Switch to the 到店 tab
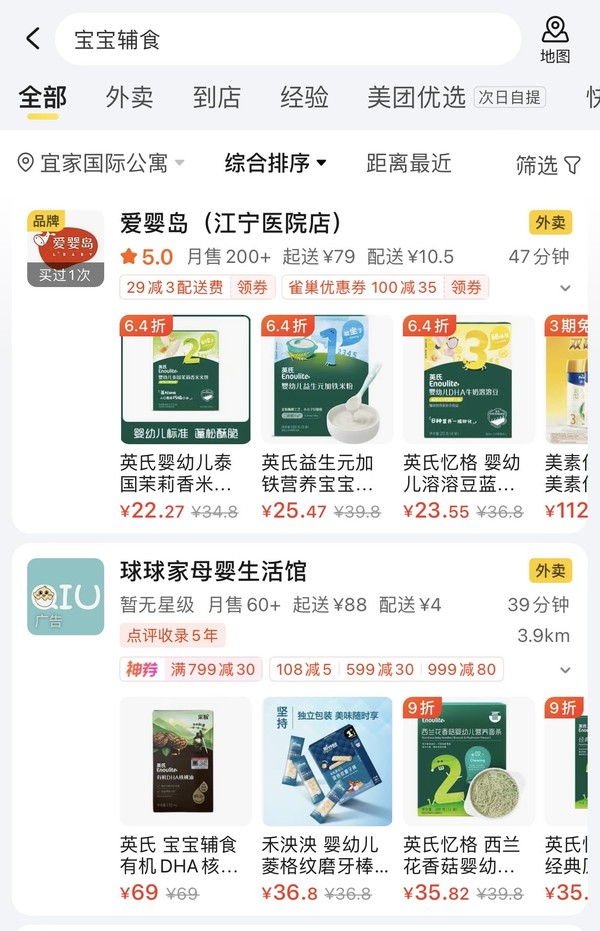 tap(217, 97)
